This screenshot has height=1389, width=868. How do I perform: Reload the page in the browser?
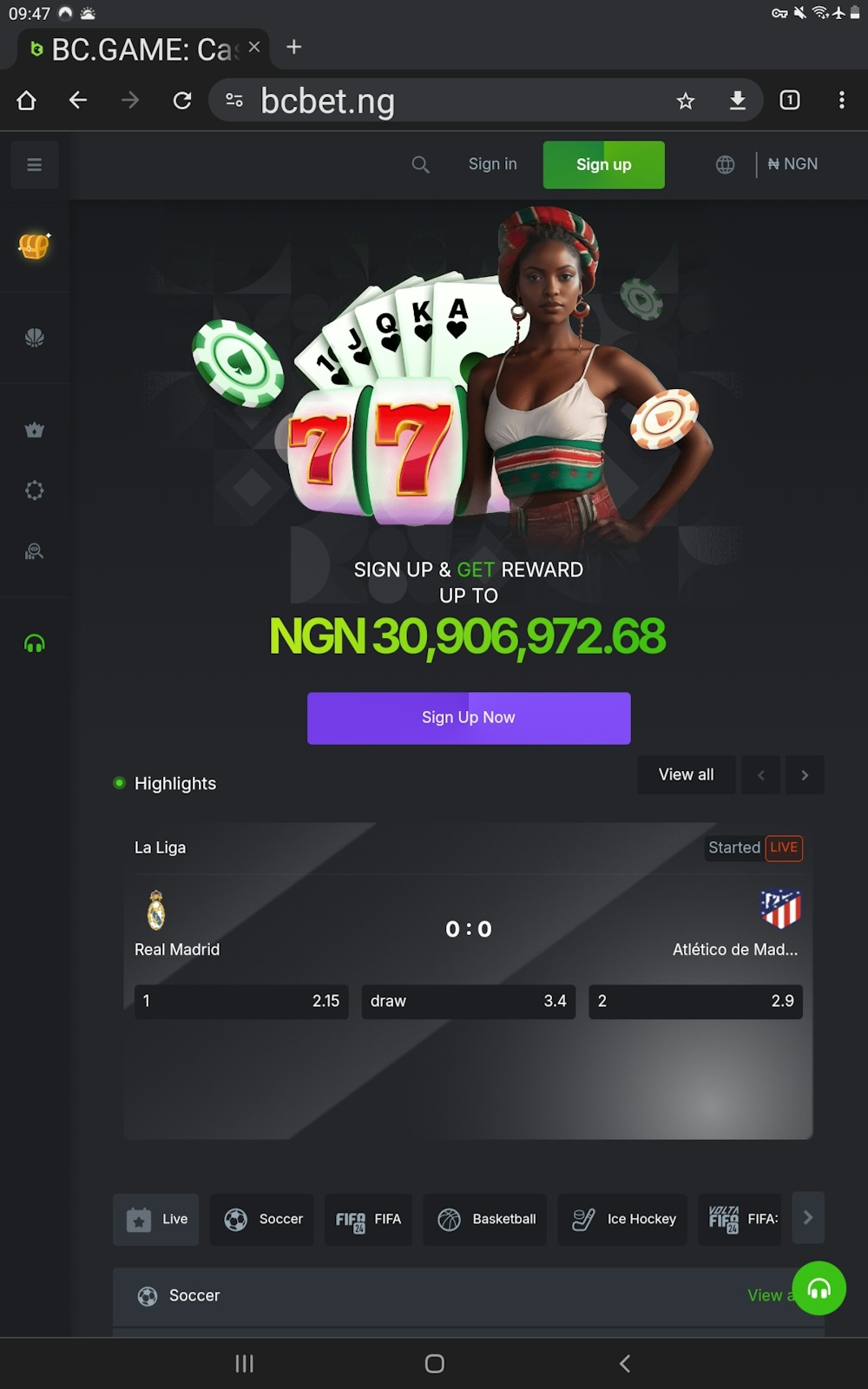pyautogui.click(x=182, y=101)
